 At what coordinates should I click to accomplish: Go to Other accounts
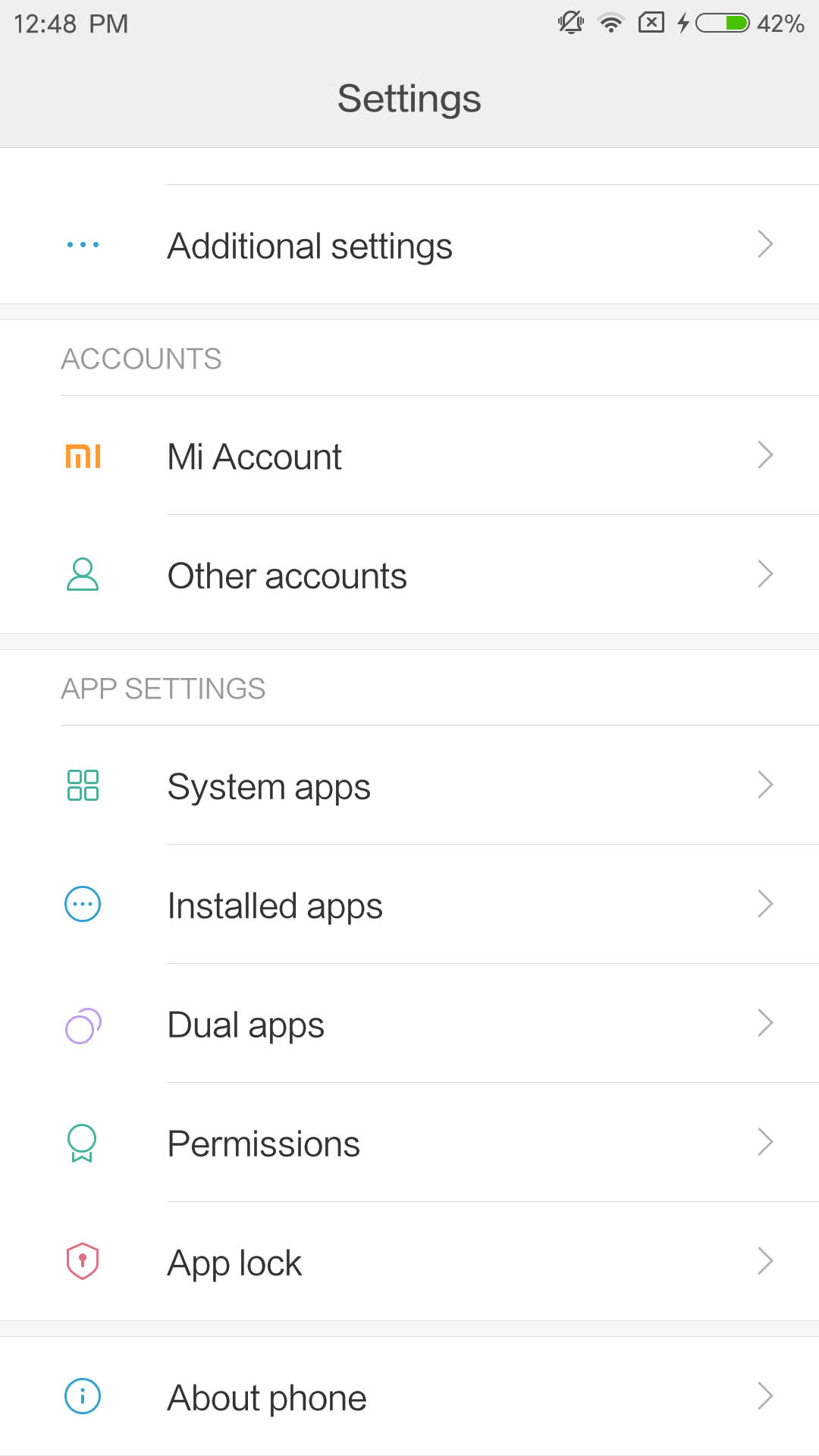click(x=409, y=574)
